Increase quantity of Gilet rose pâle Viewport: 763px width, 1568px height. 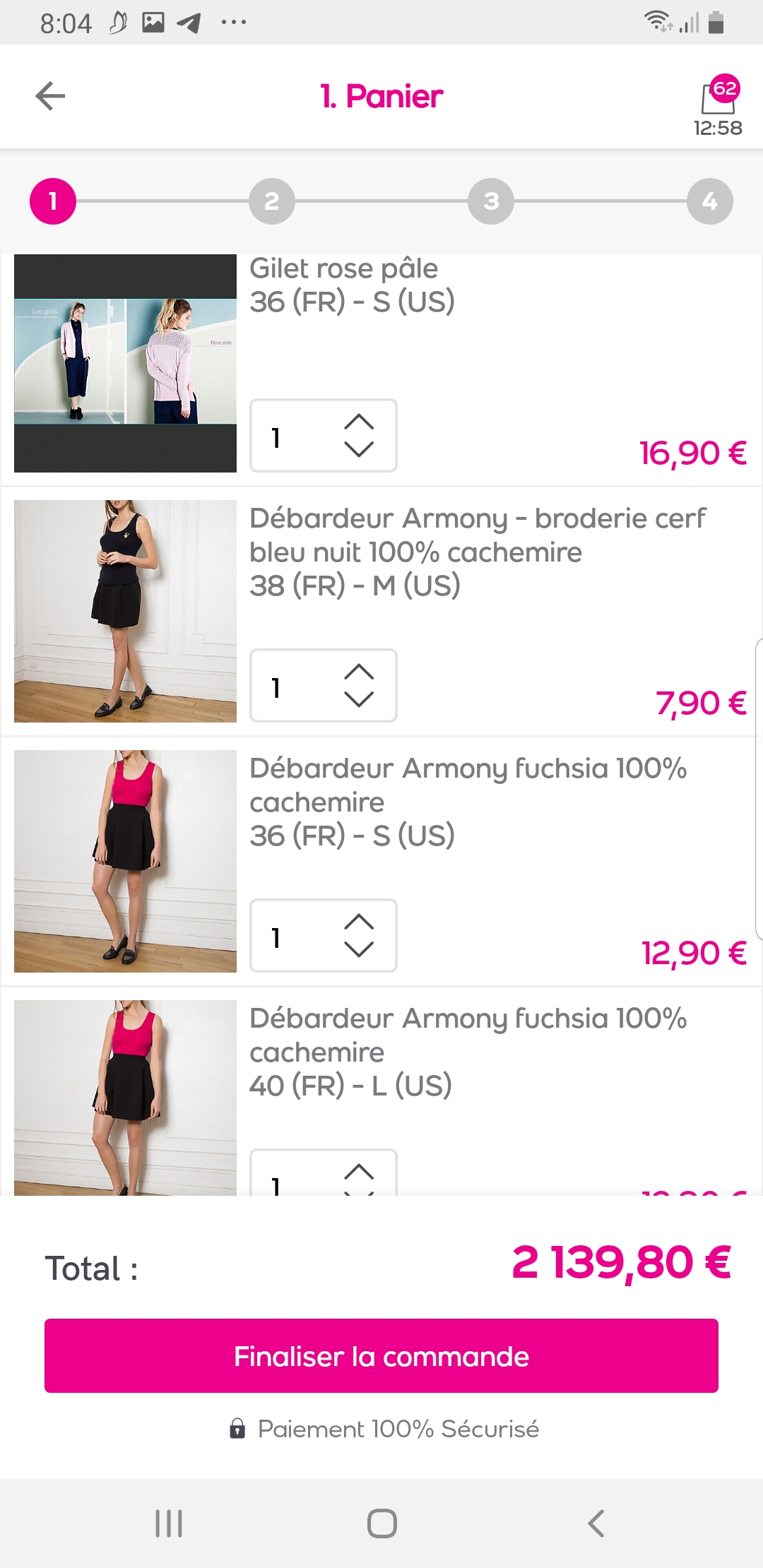coord(359,422)
